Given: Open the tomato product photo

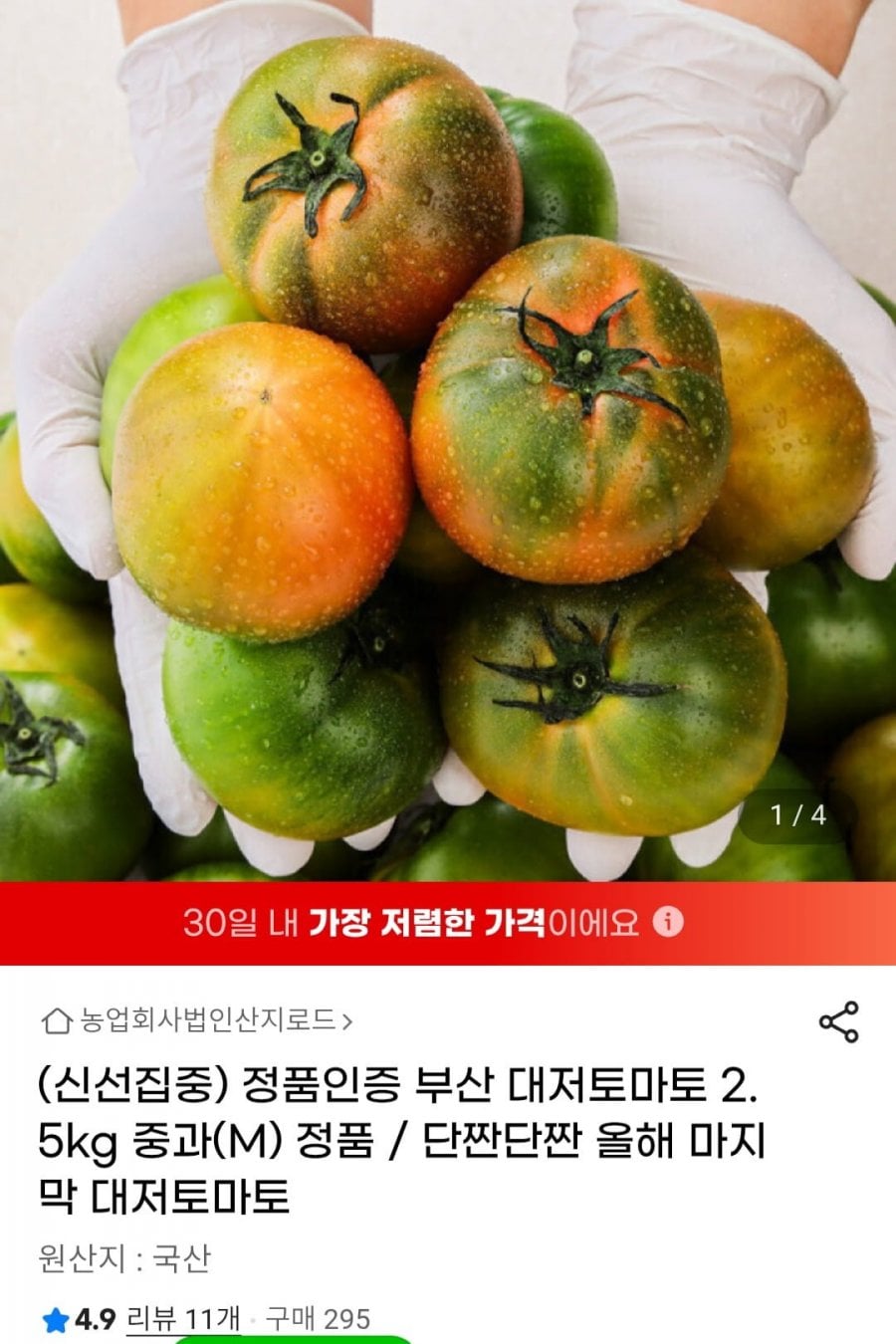Looking at the screenshot, I should pos(448,438).
